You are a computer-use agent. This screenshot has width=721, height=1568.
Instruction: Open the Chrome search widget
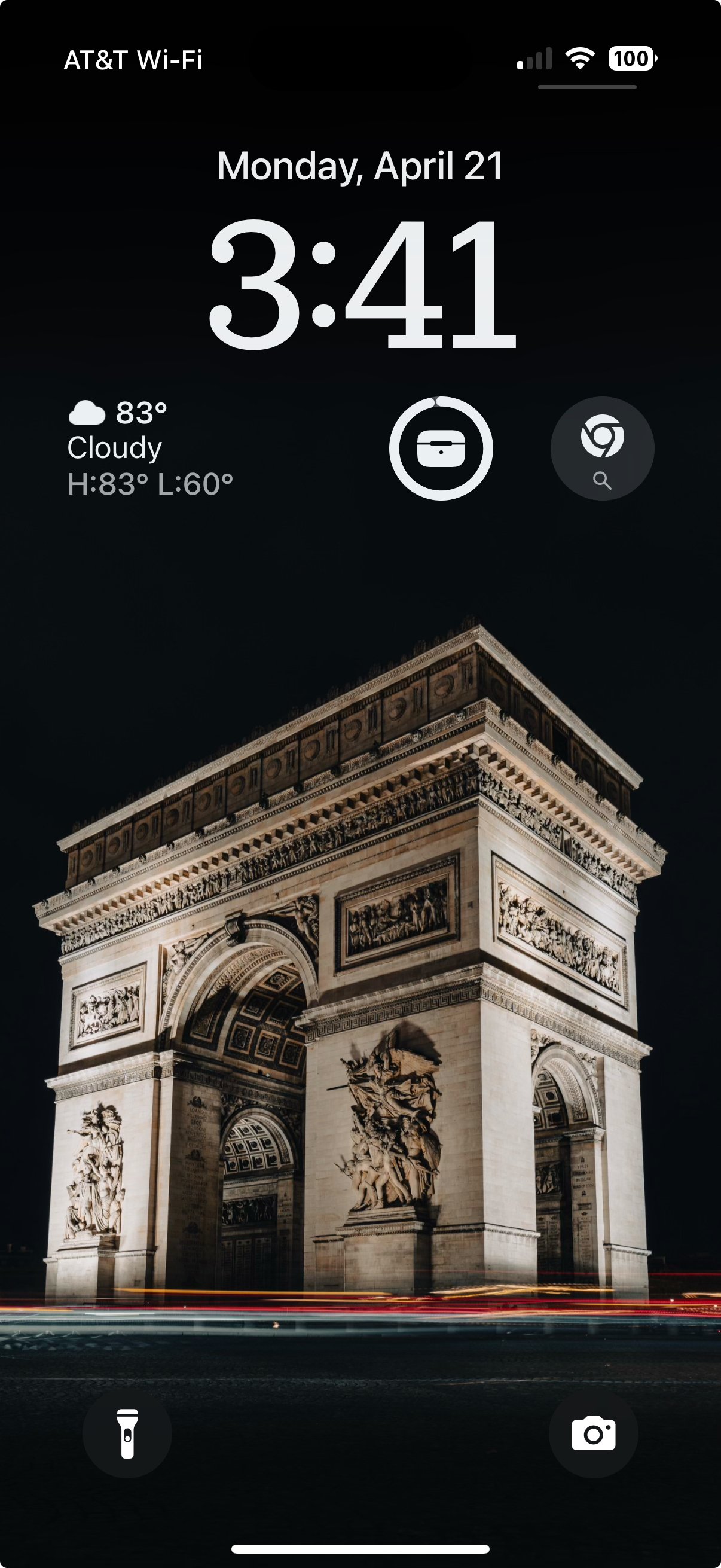tap(603, 449)
